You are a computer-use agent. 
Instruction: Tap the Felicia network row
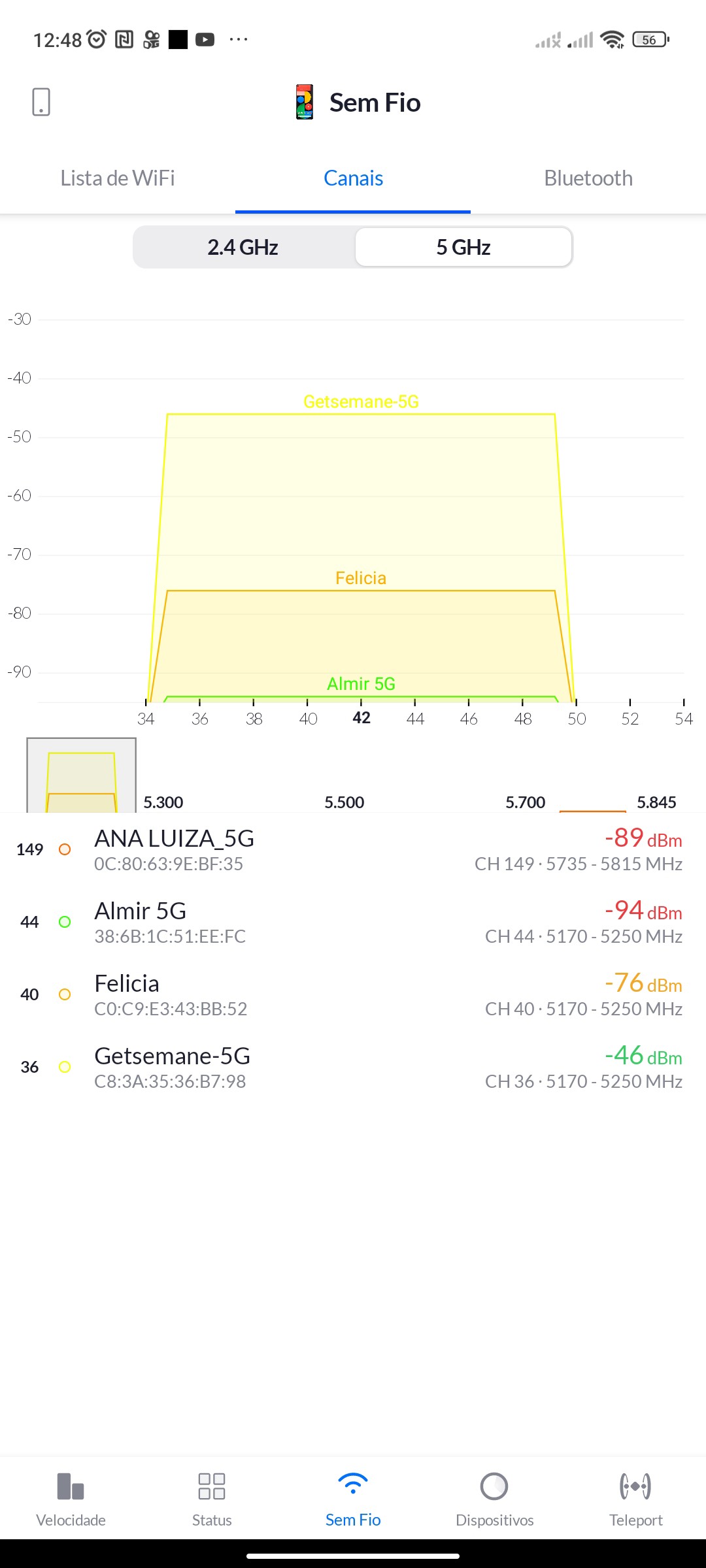tap(353, 995)
